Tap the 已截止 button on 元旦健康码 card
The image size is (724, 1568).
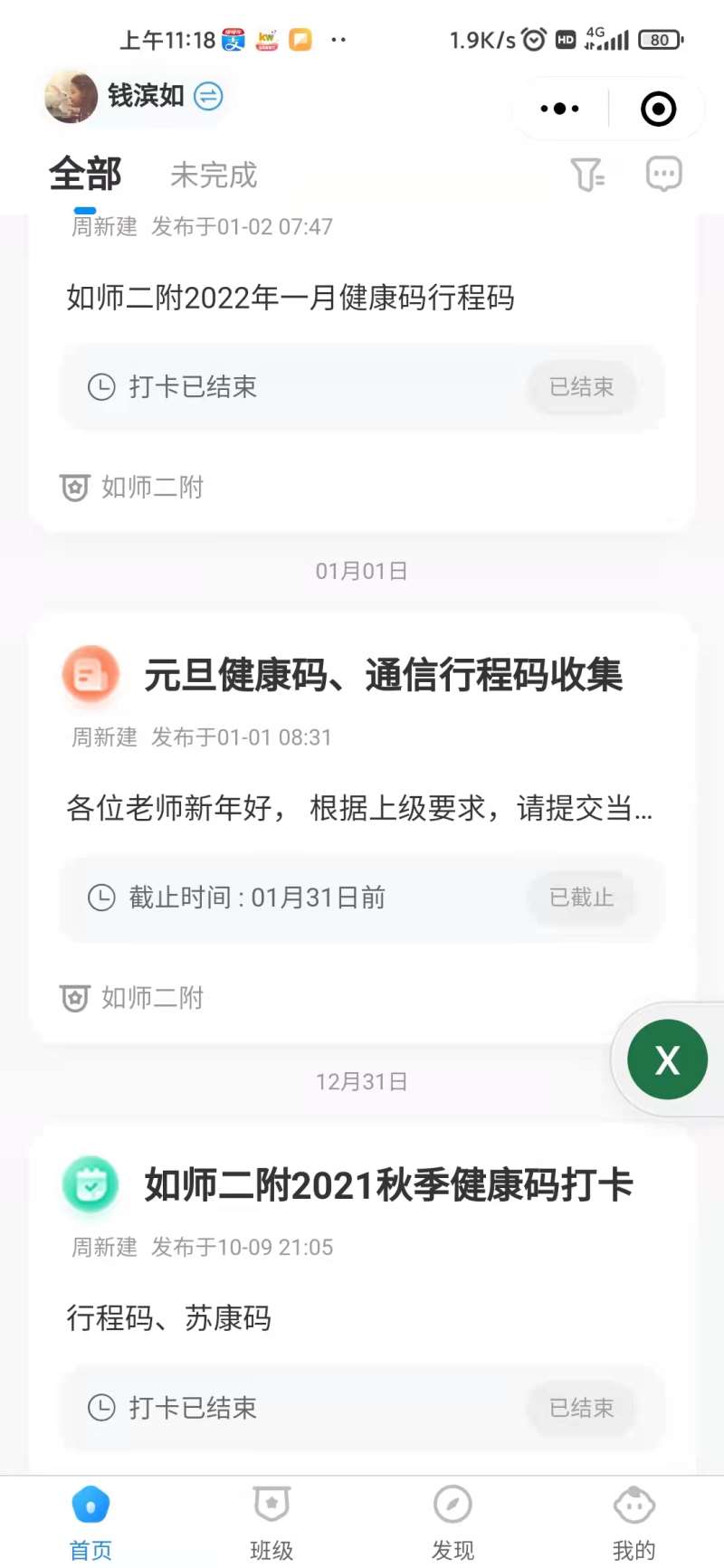click(581, 898)
